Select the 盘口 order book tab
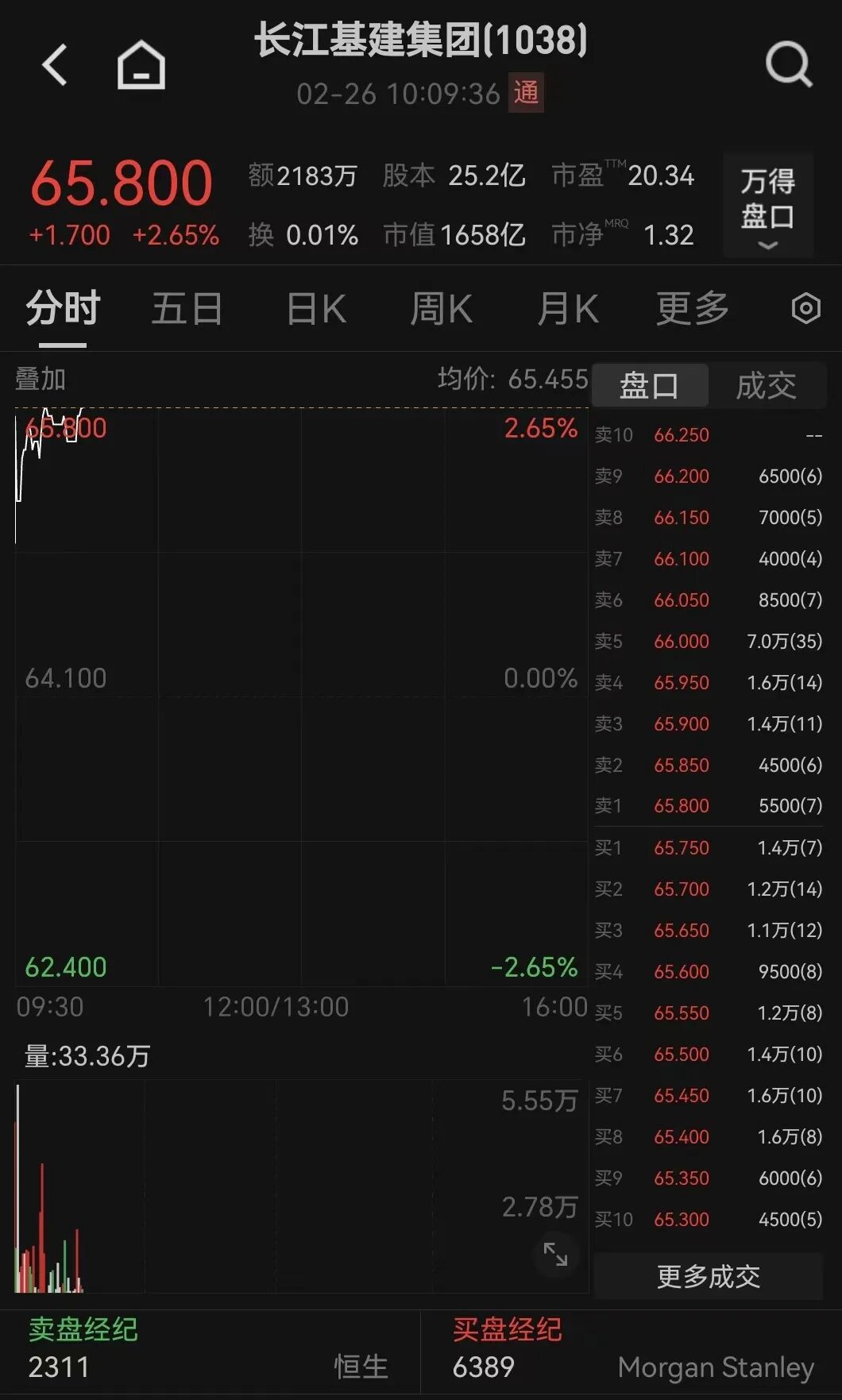This screenshot has width=842, height=1400. pos(649,386)
